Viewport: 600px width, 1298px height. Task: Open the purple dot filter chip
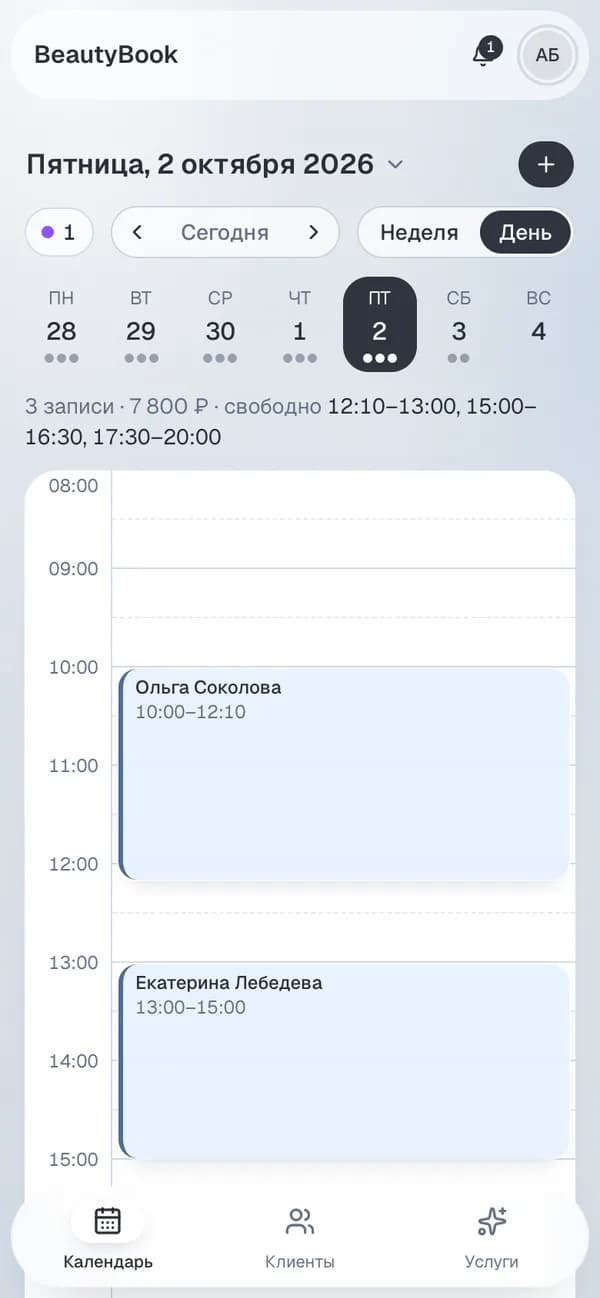click(59, 232)
